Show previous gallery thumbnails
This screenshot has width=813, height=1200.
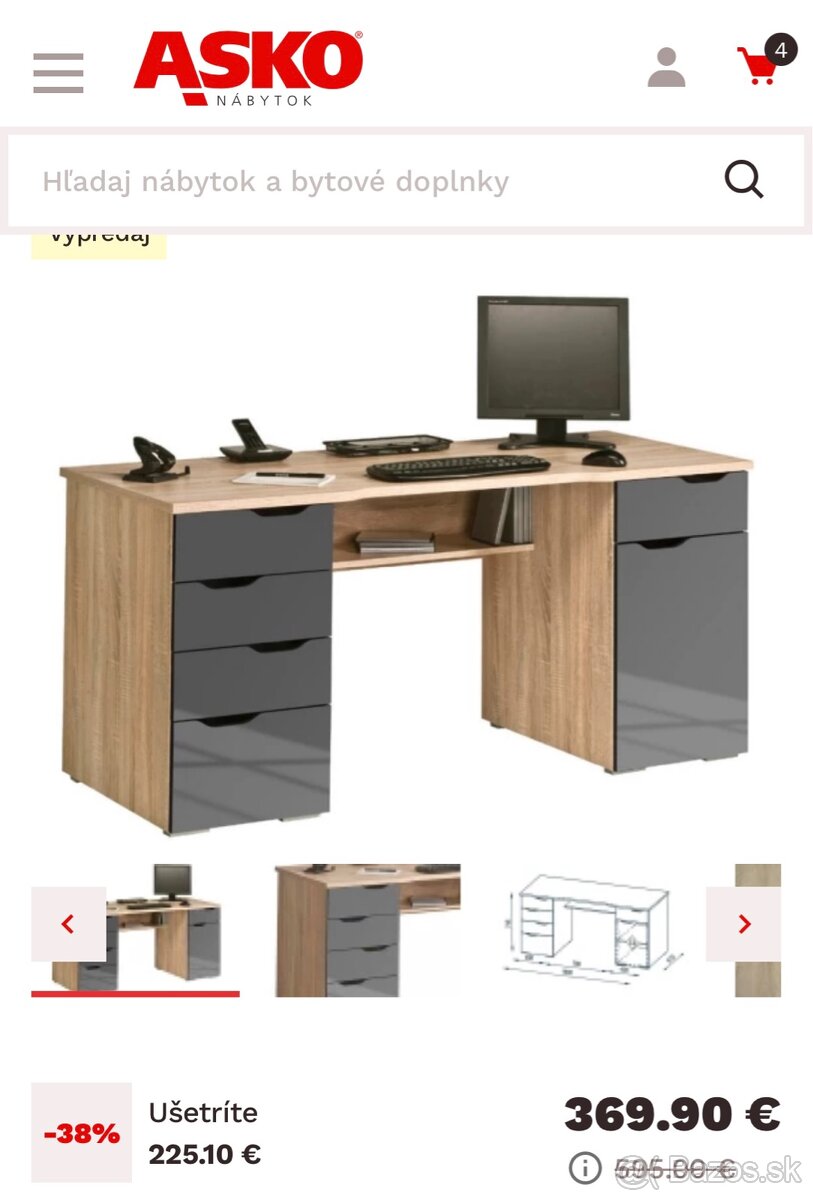pyautogui.click(x=68, y=924)
